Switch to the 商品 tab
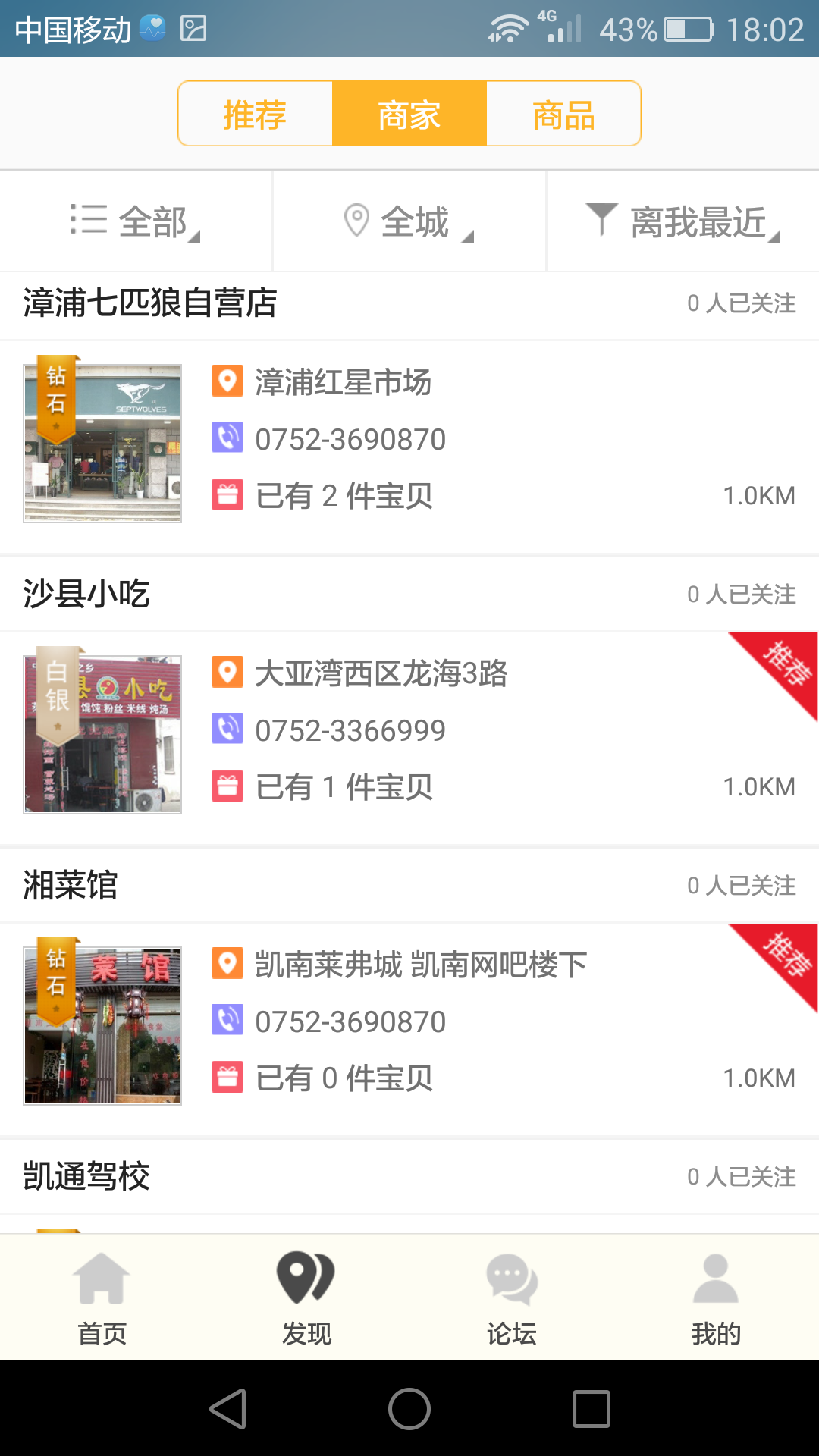Viewport: 819px width, 1456px height. tap(563, 114)
